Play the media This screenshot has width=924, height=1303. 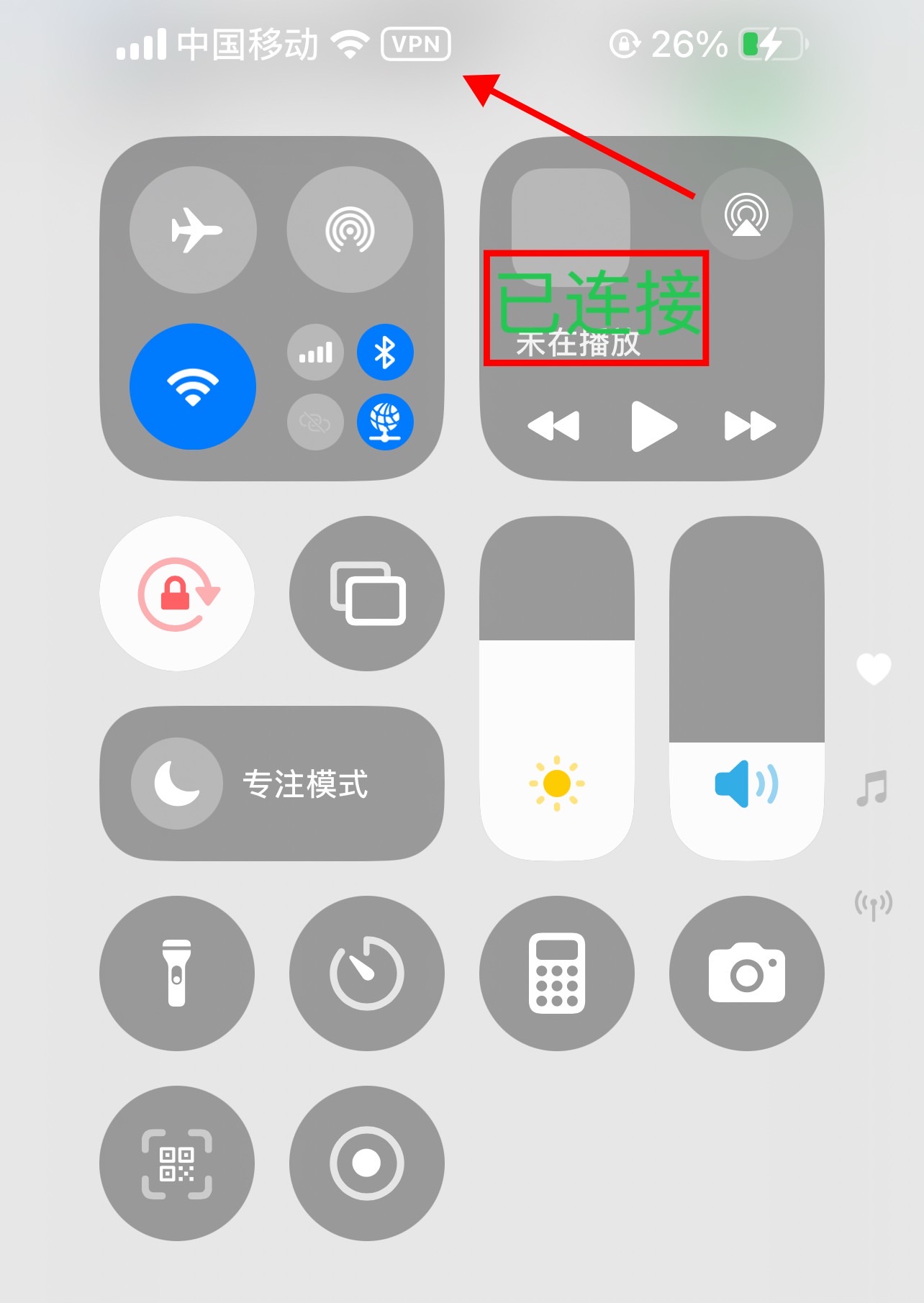tap(653, 426)
